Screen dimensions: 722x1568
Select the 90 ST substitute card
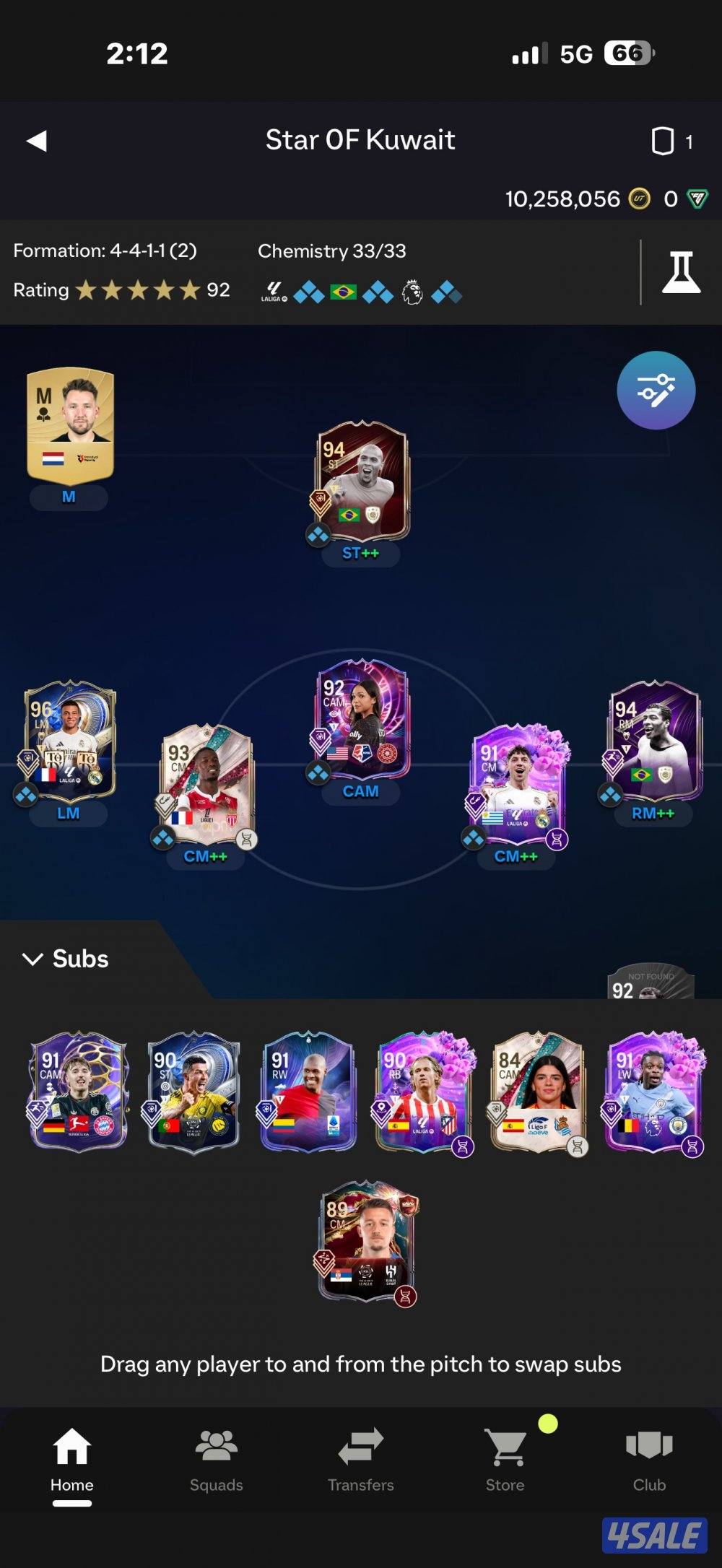click(x=193, y=1092)
